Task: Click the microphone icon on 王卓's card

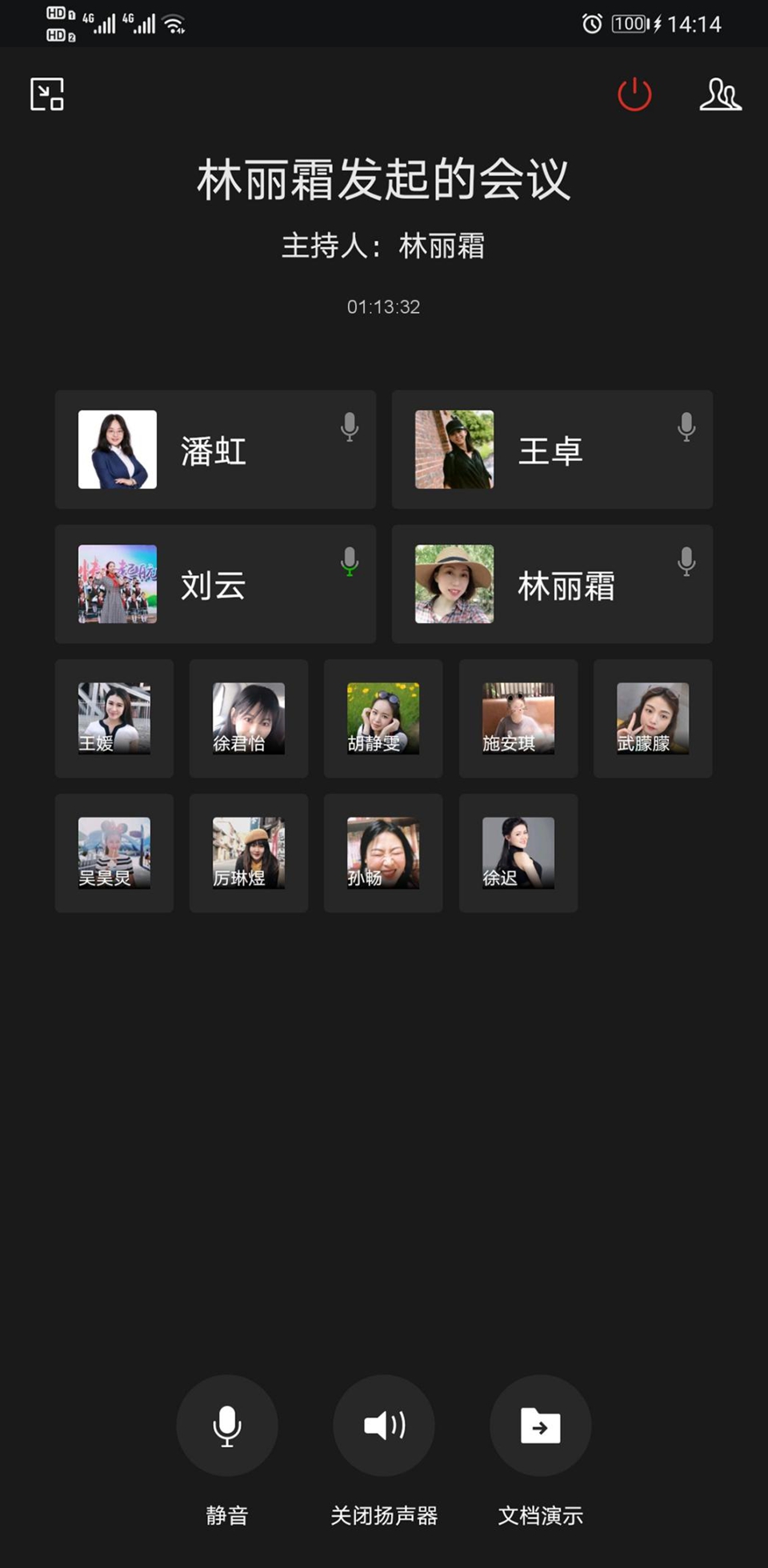Action: click(x=686, y=428)
